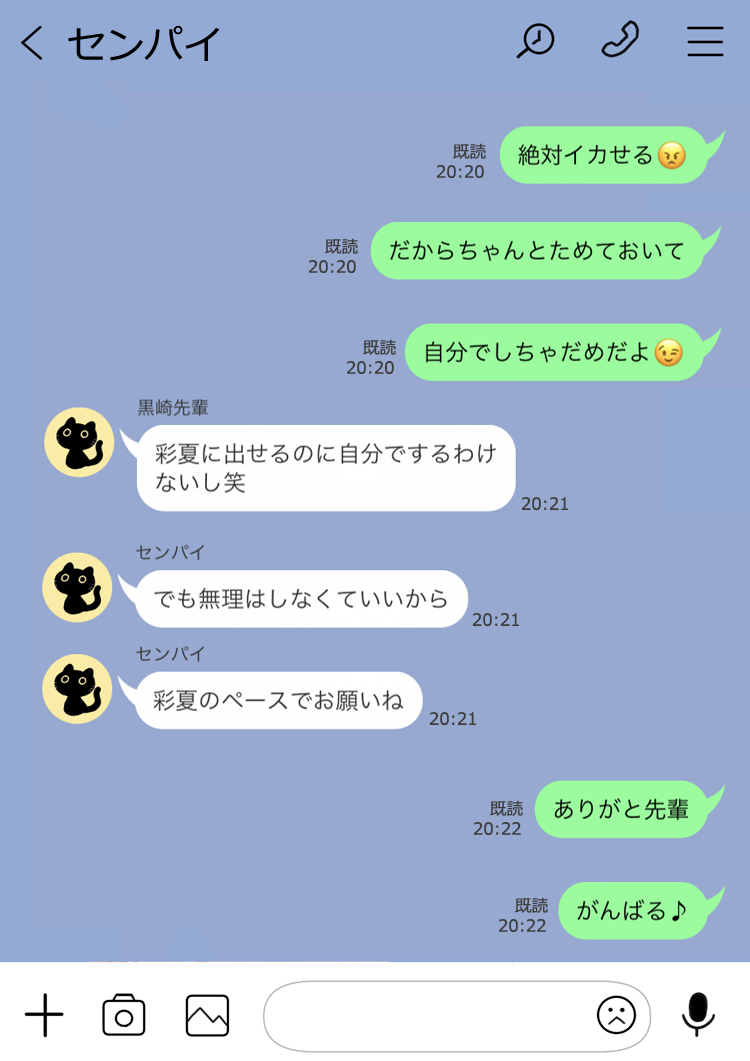Open the sticker and emoji picker

pyautogui.click(x=616, y=1016)
